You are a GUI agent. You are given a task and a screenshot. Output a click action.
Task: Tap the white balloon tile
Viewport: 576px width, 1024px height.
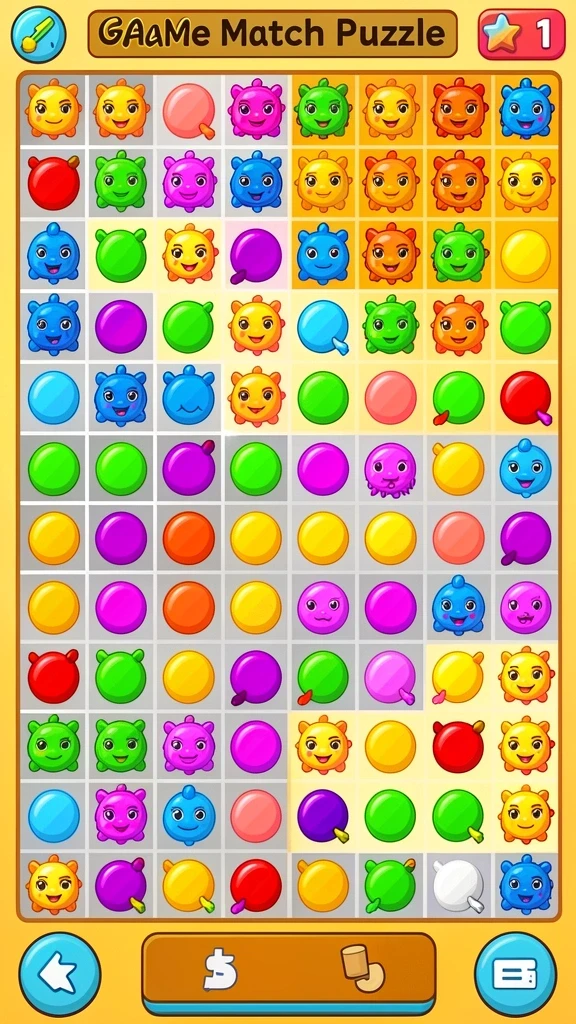(x=458, y=886)
